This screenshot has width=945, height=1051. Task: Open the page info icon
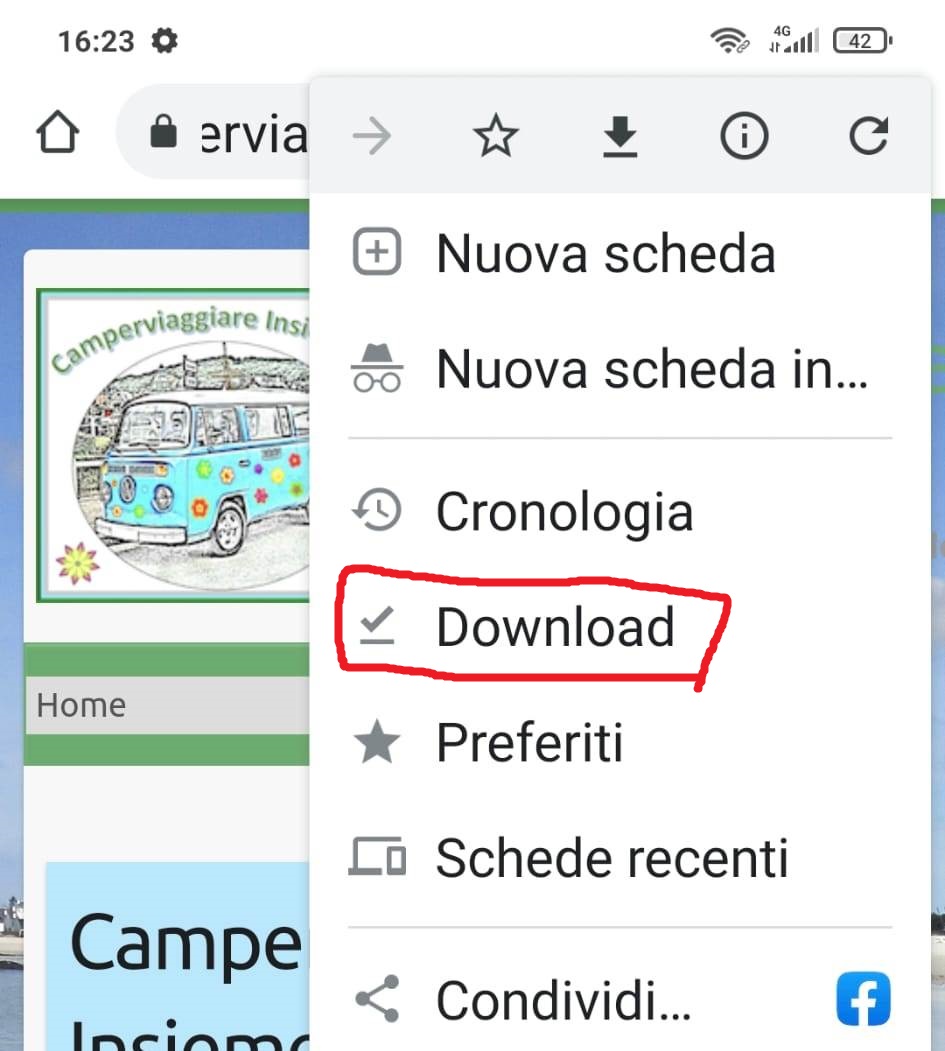point(744,137)
